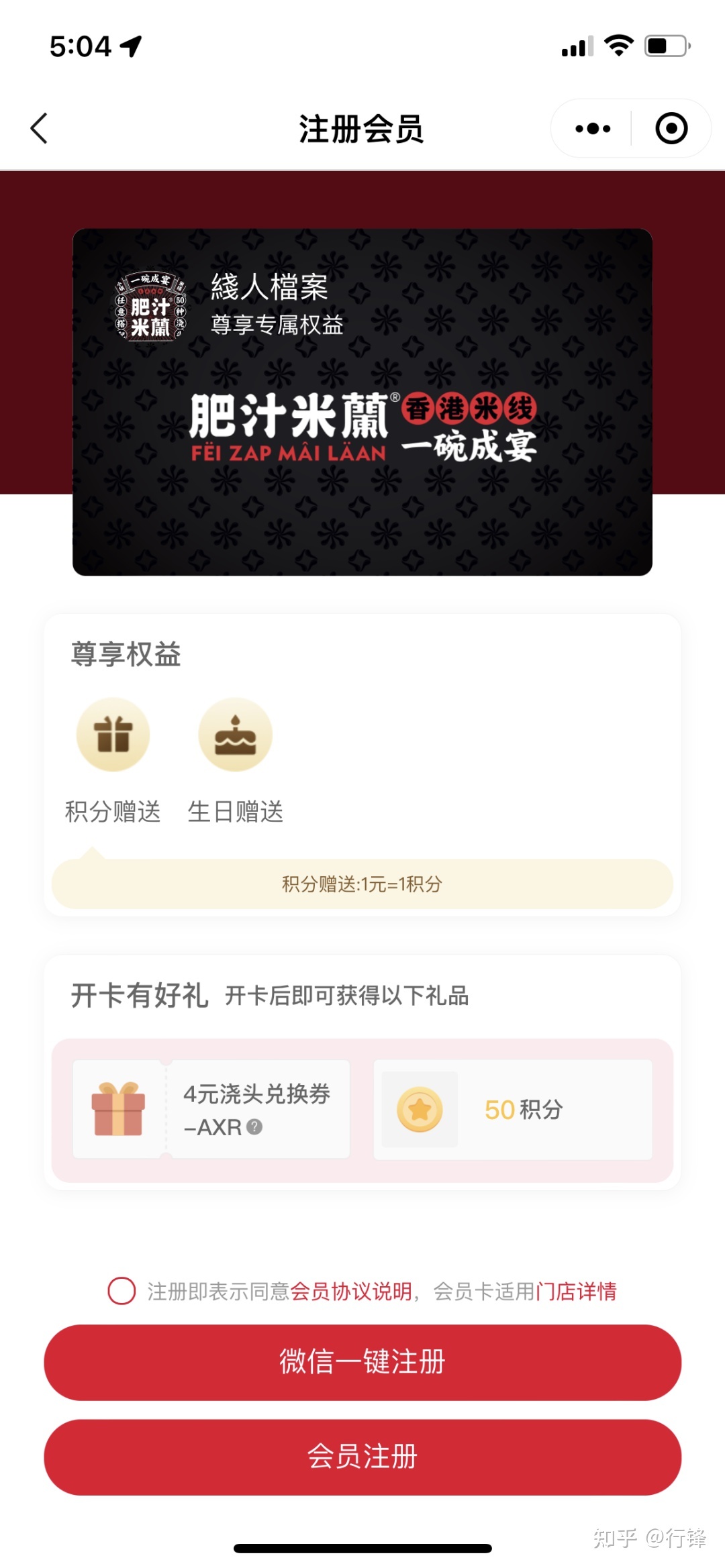The height and width of the screenshot is (1568, 725).
Task: Close the mini program with the circle icon
Action: pos(671,128)
